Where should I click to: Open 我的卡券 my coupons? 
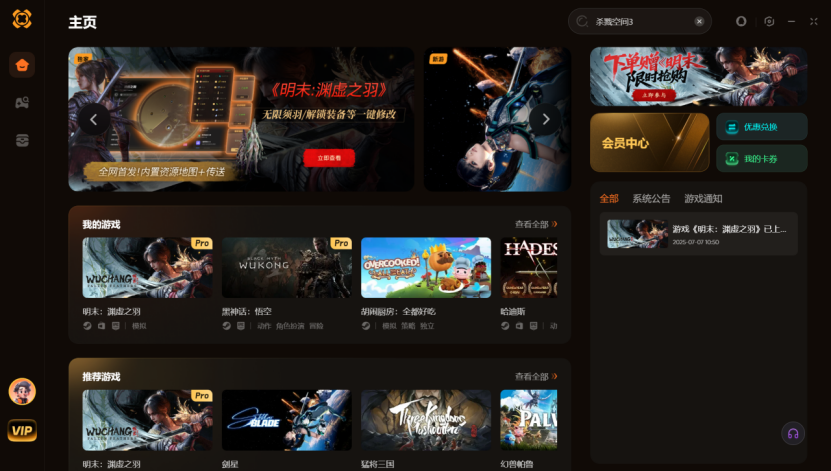click(760, 158)
